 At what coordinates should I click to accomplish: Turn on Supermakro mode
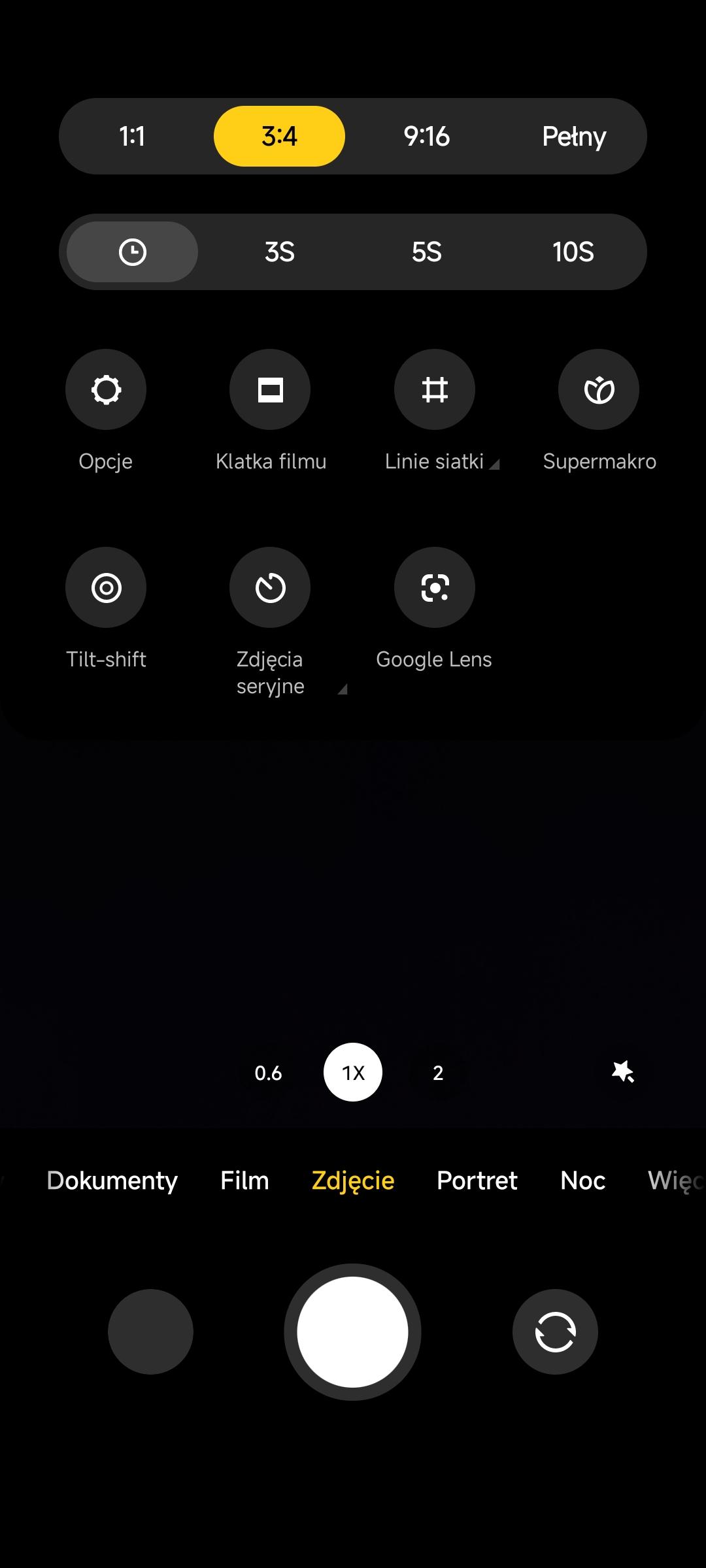(599, 390)
